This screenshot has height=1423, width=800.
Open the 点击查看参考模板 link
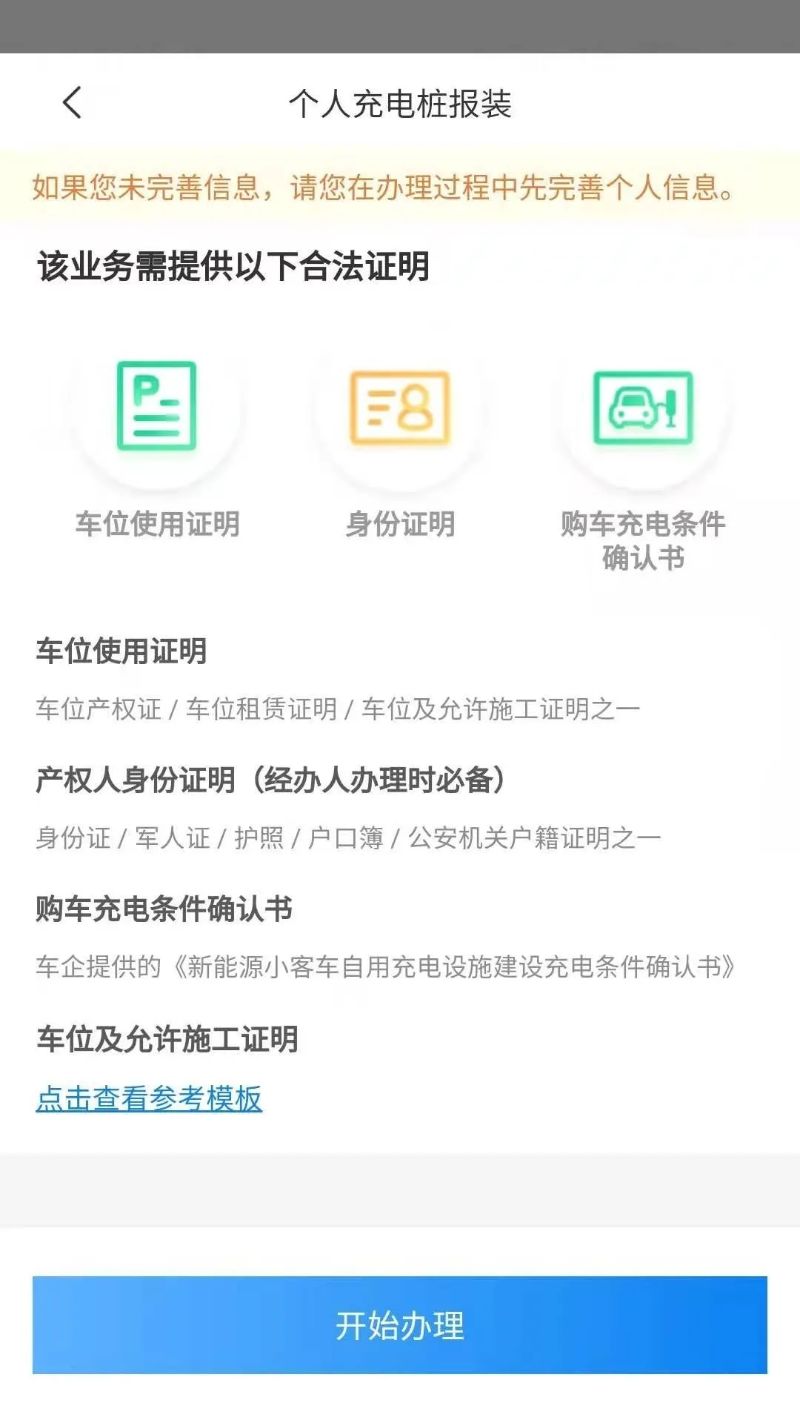[149, 1099]
